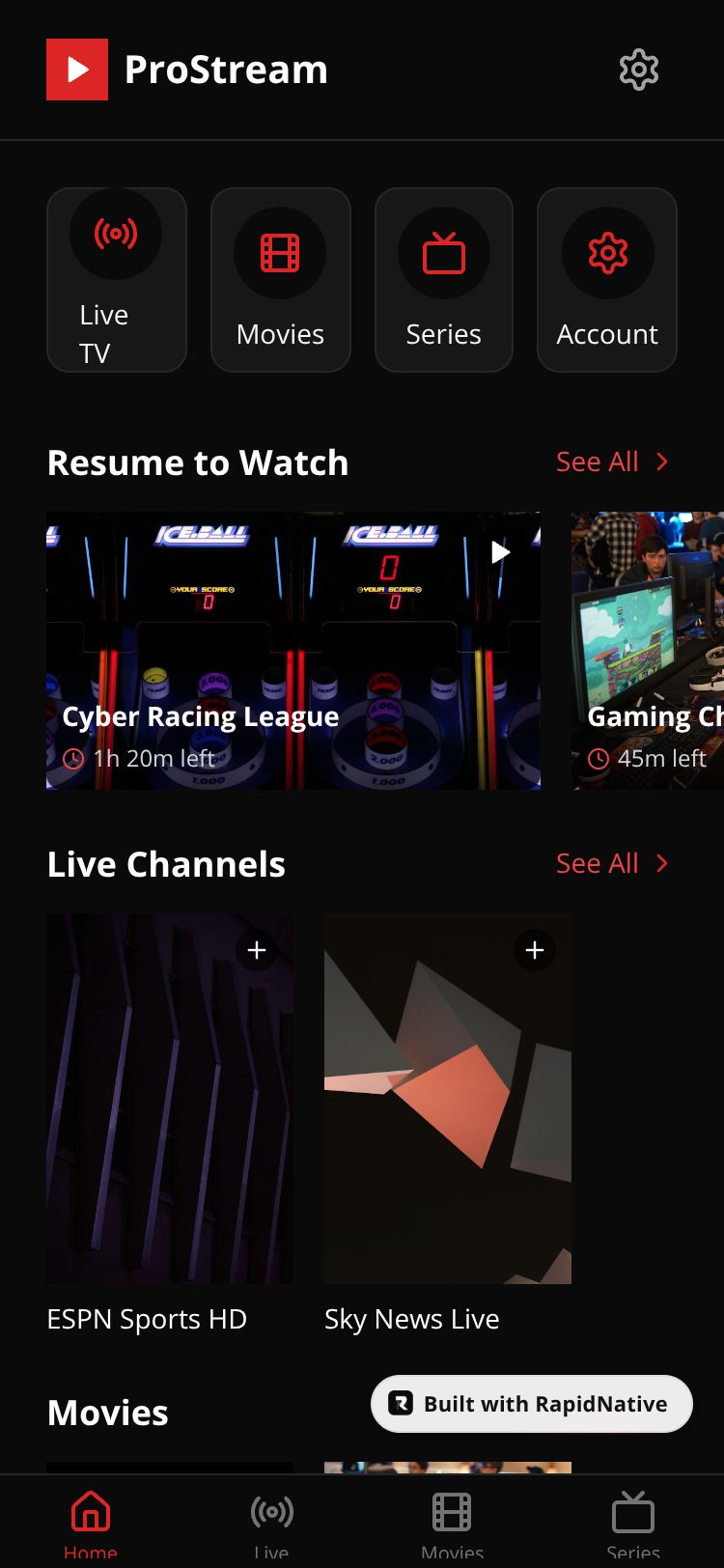This screenshot has height=1568, width=724.
Task: Open the Movies shortcut card
Action: pos(280,280)
